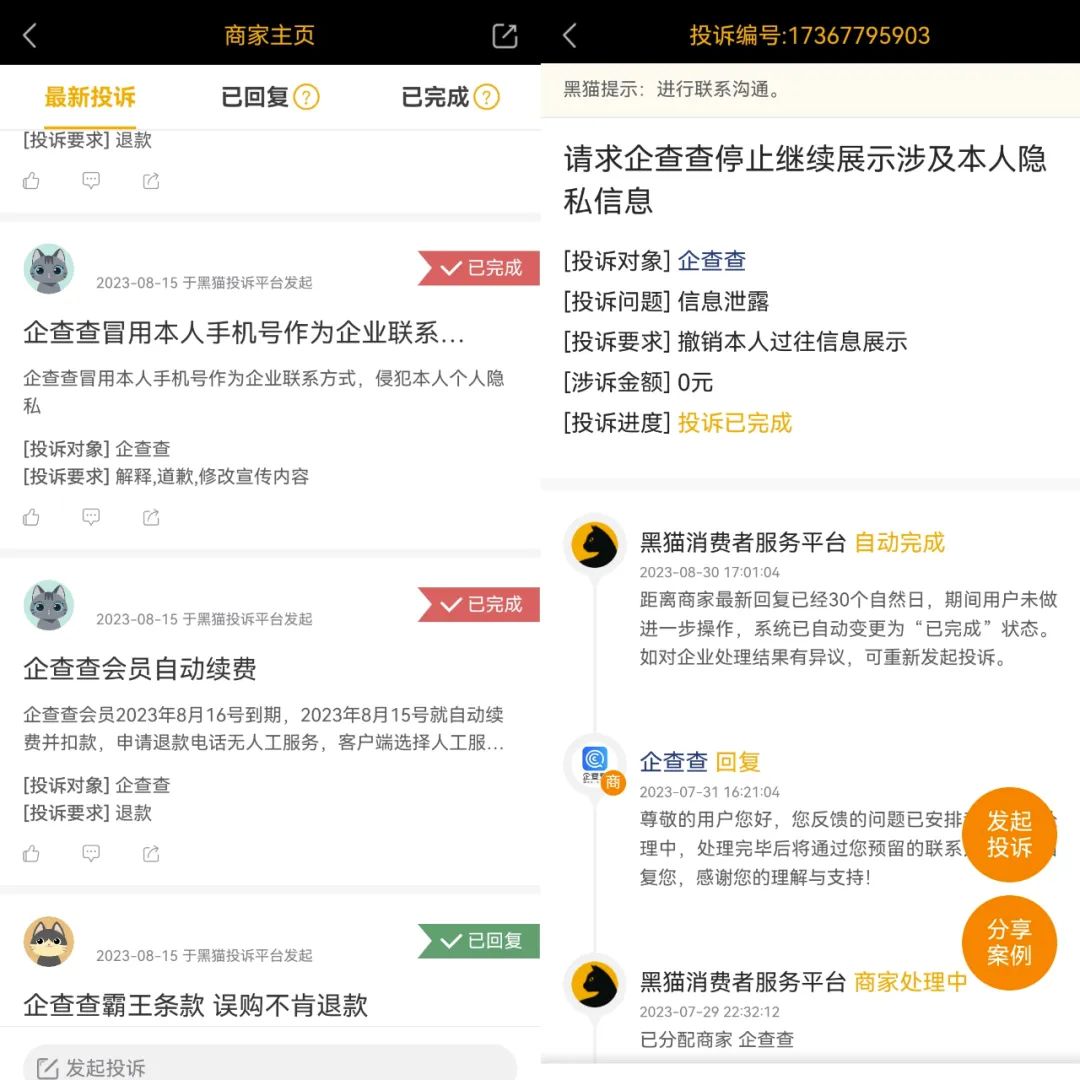Open the 企查查 link beside 投诉对象
Viewport: 1080px width, 1080px height.
tap(711, 261)
